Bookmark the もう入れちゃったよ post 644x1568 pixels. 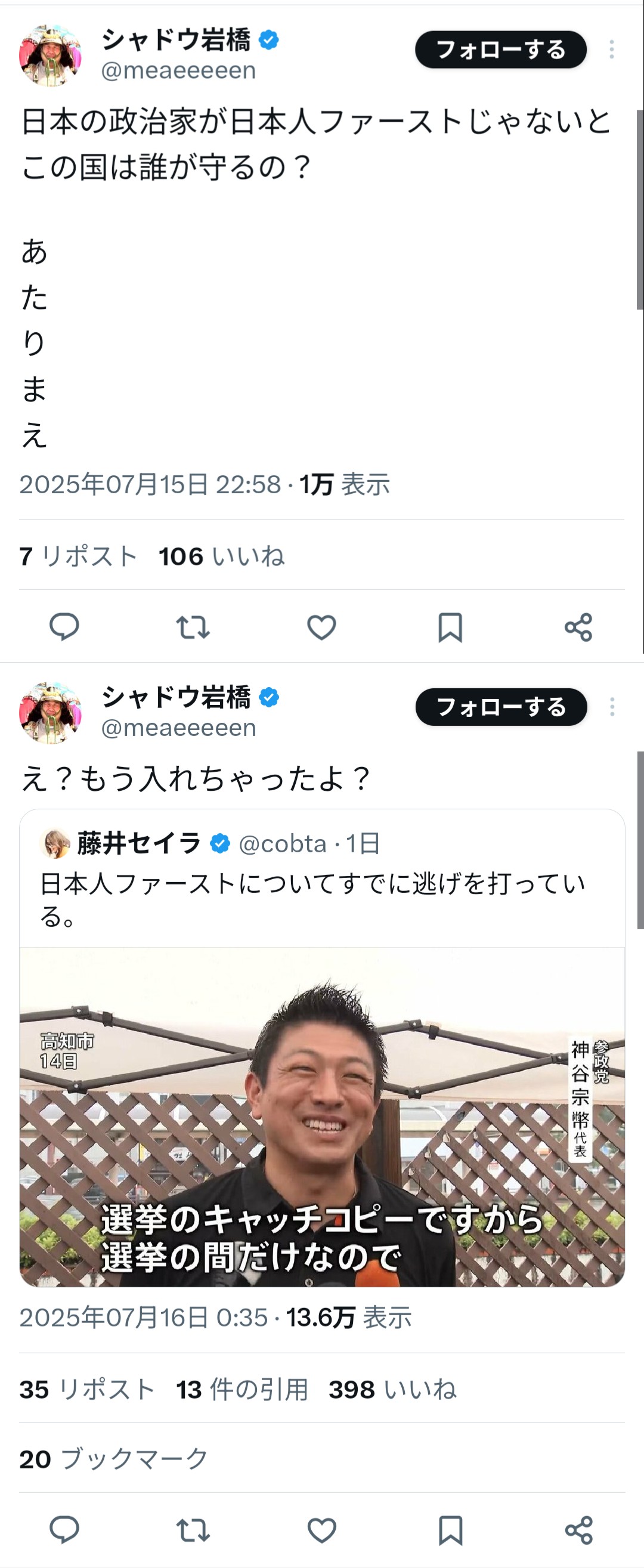tap(450, 1530)
